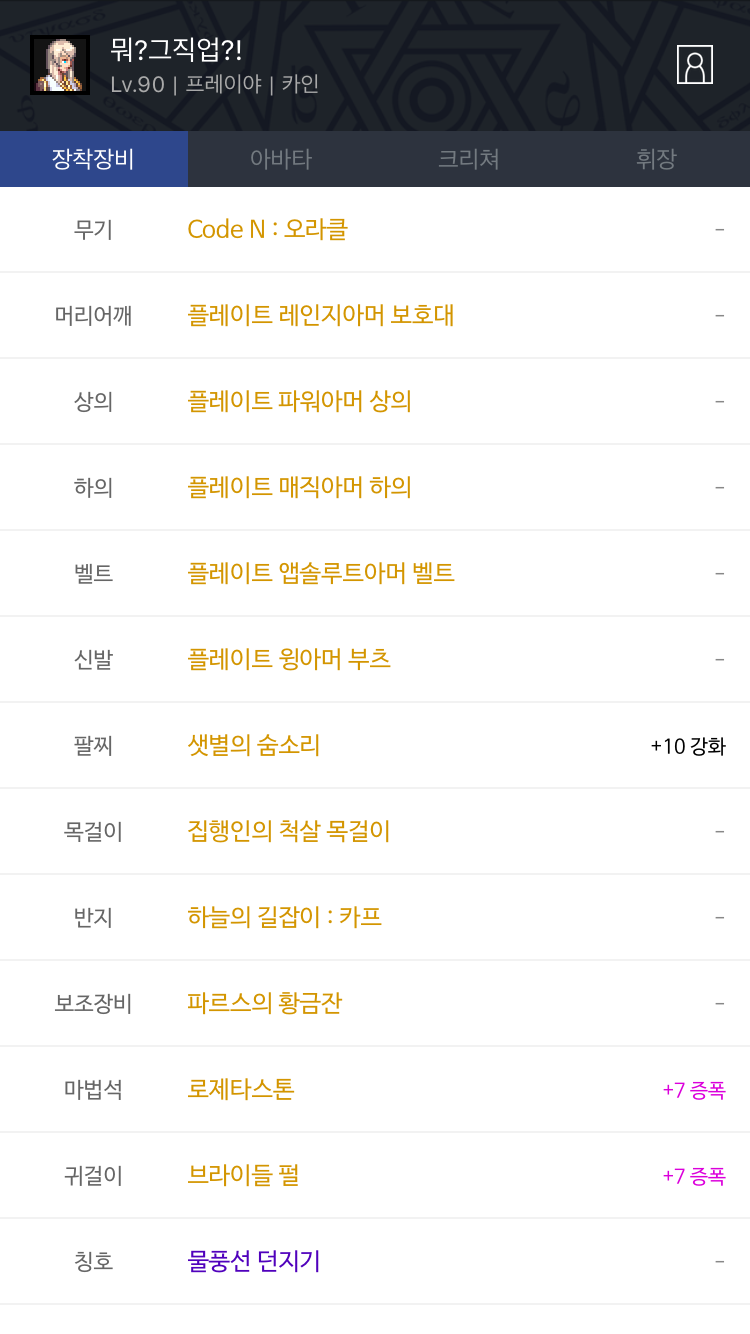
Task: Tap the character avatar thumbnail
Action: click(x=60, y=65)
